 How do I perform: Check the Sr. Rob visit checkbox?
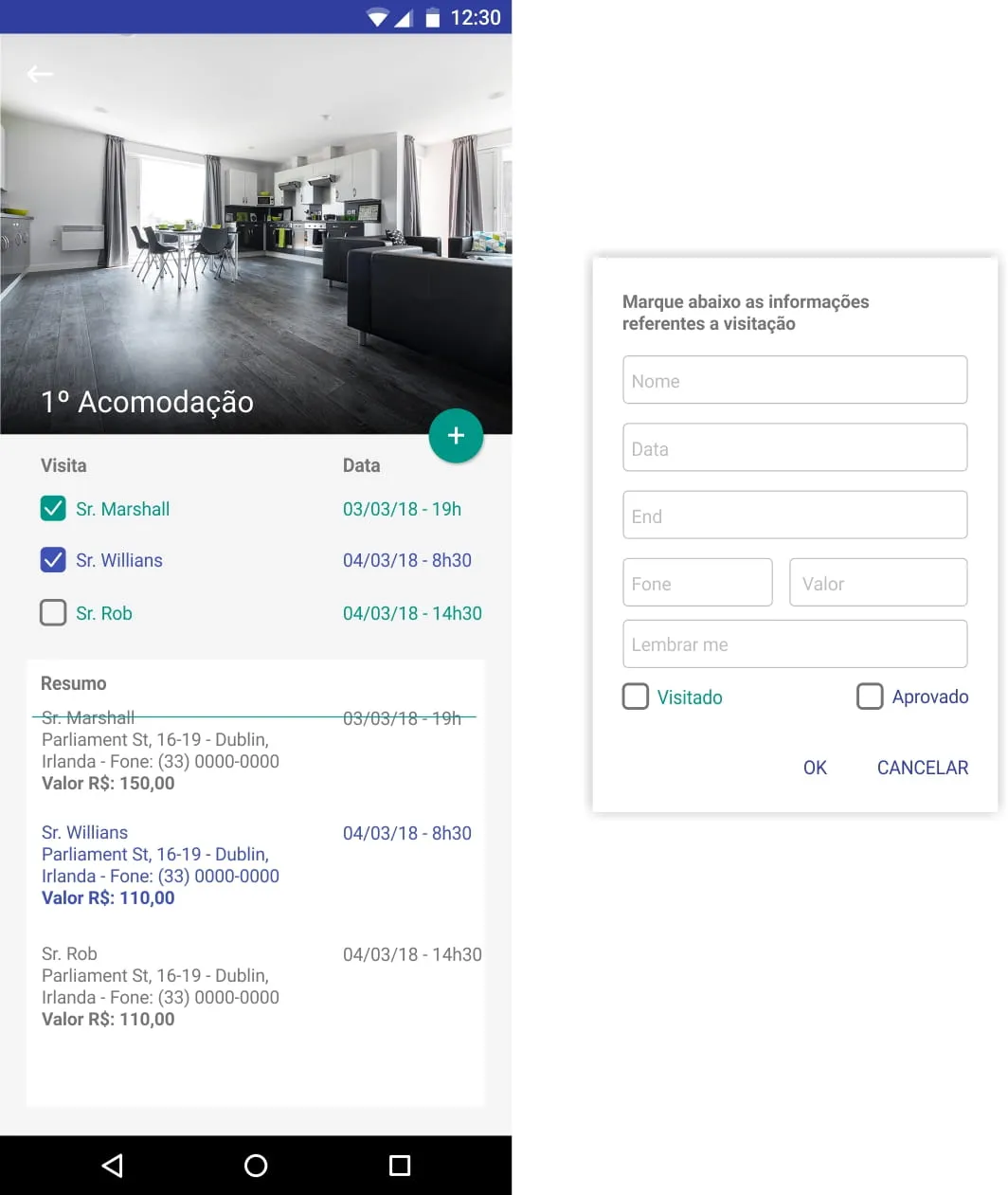[x=53, y=613]
